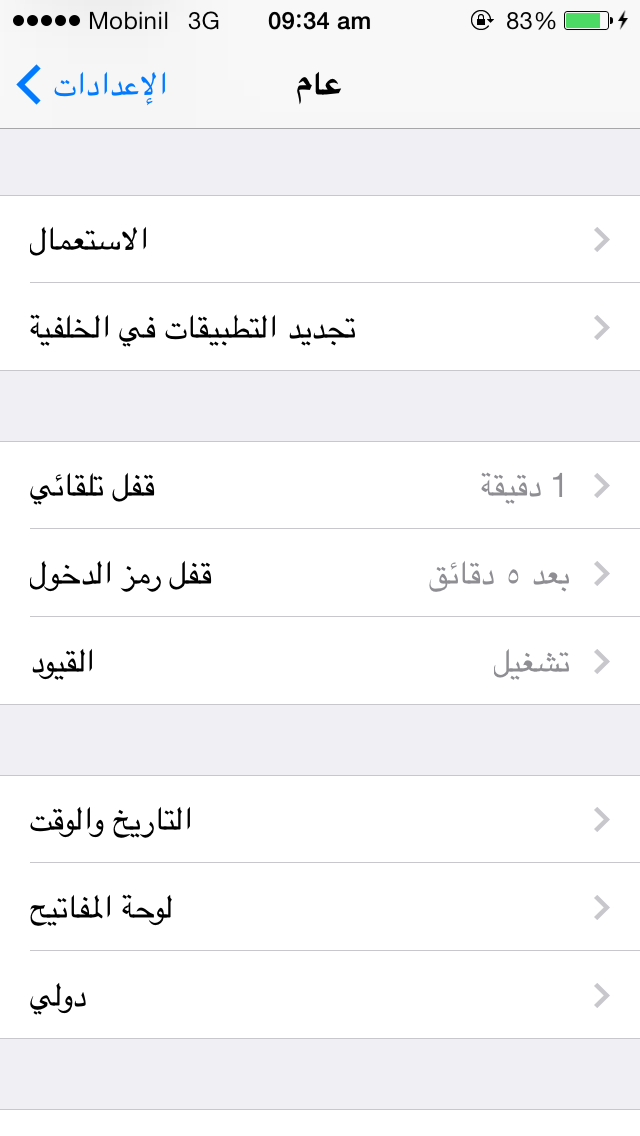Open لوحة المفاتيح keyboard settings
The height and width of the screenshot is (1136, 640).
point(320,907)
